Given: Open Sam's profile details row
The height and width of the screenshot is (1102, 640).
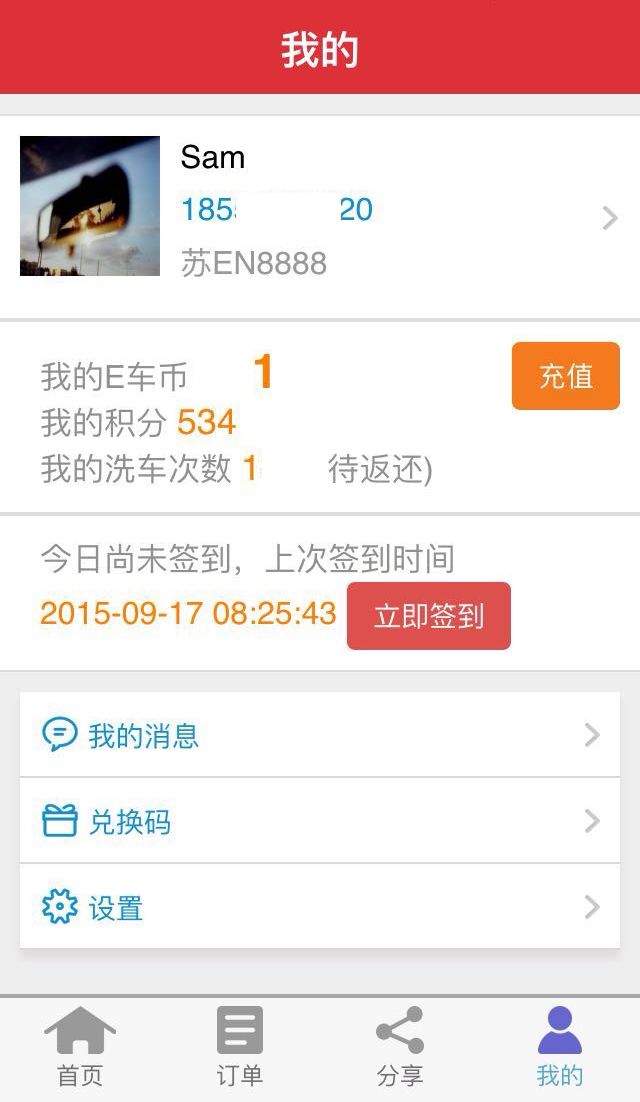Looking at the screenshot, I should pos(320,216).
